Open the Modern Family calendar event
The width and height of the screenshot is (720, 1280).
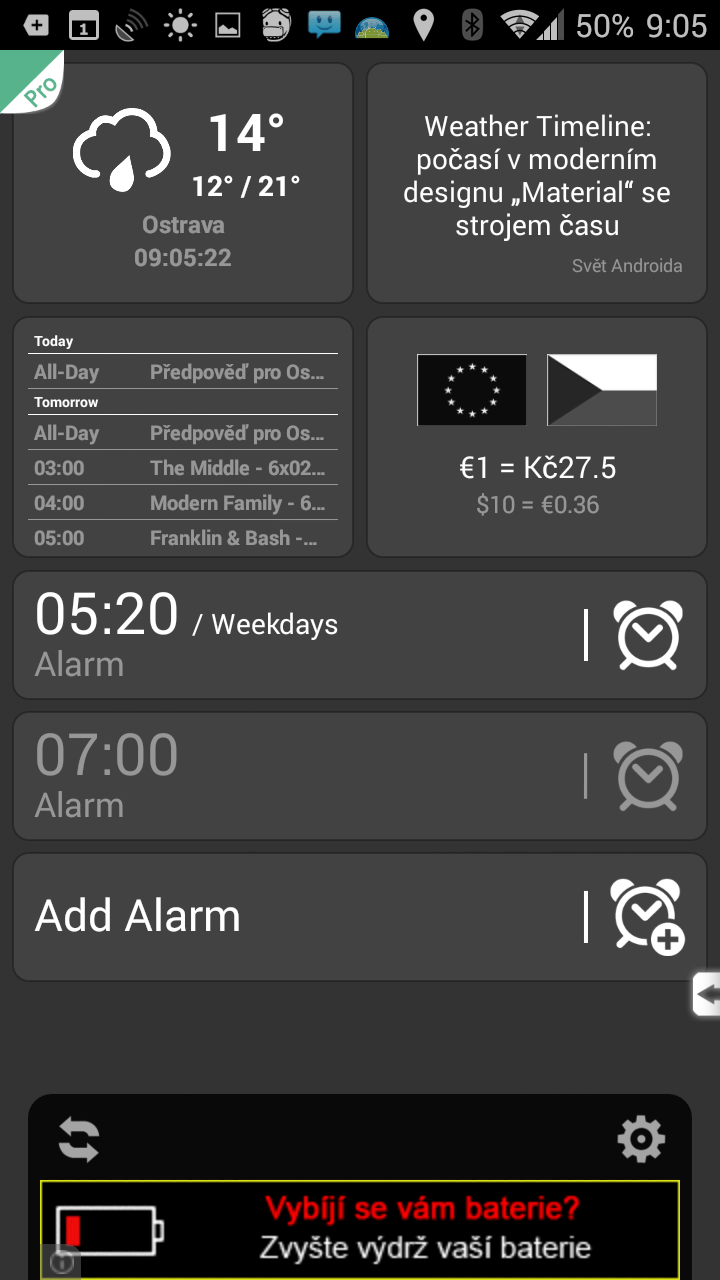184,503
